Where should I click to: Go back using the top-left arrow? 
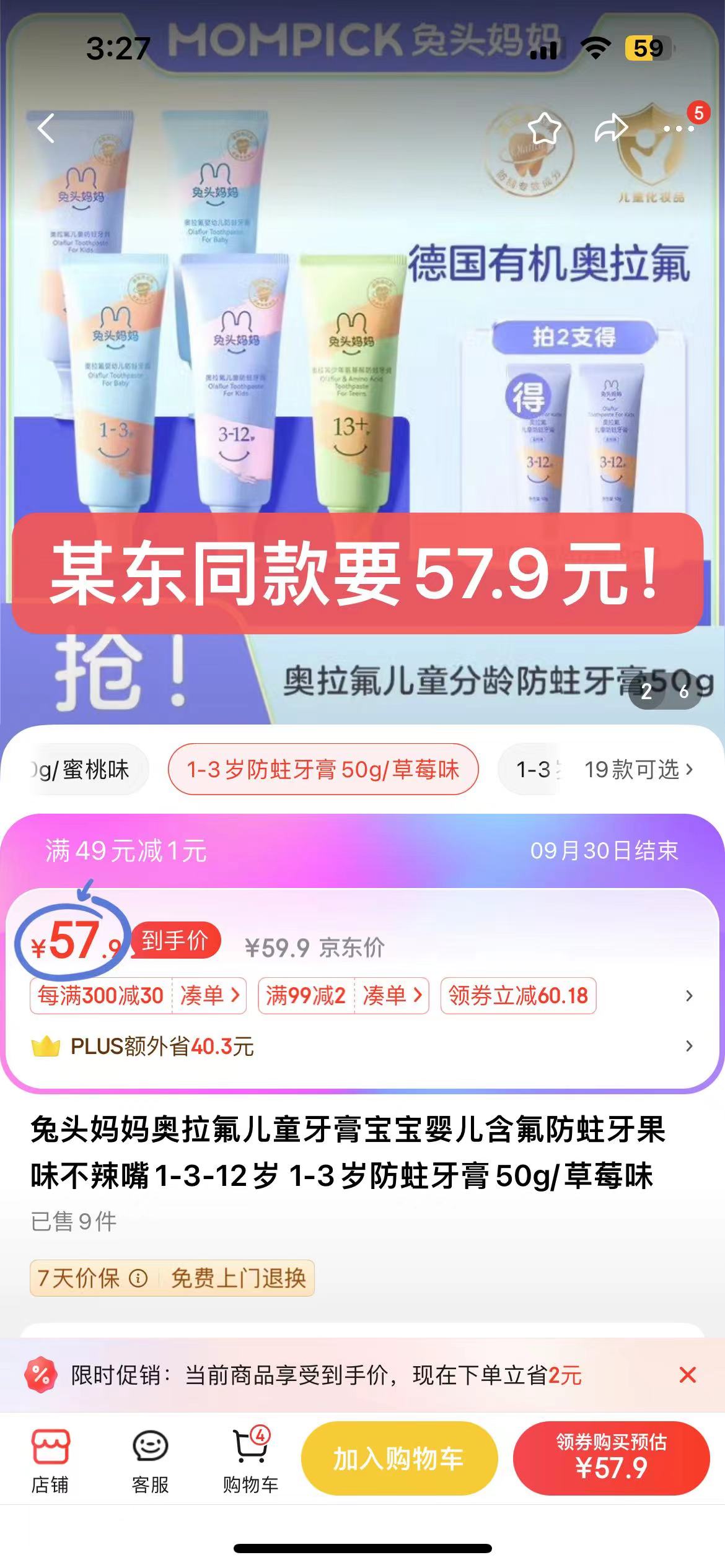[46, 129]
